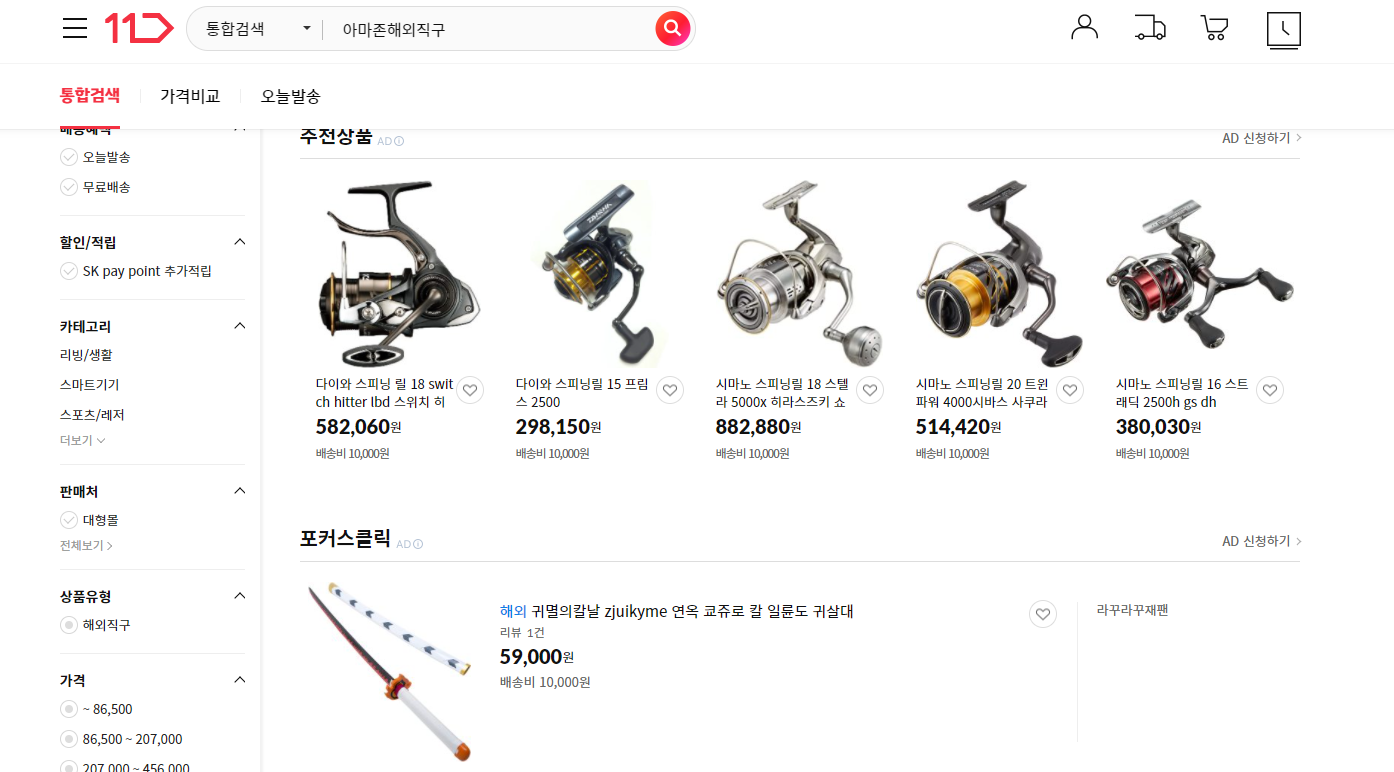
Task: Check SK pay point 추가적립 filter
Action: coord(69,271)
